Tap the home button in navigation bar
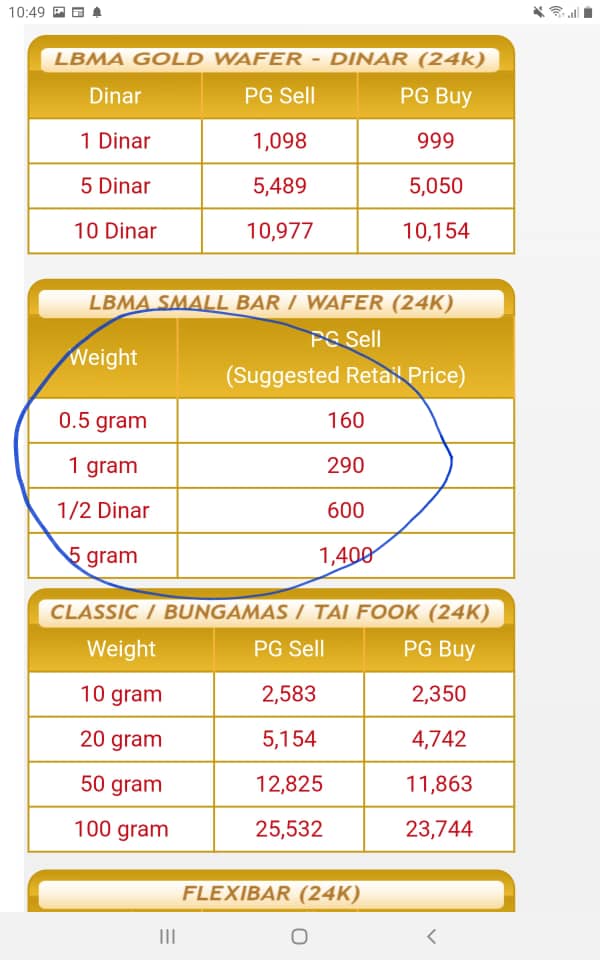 299,936
